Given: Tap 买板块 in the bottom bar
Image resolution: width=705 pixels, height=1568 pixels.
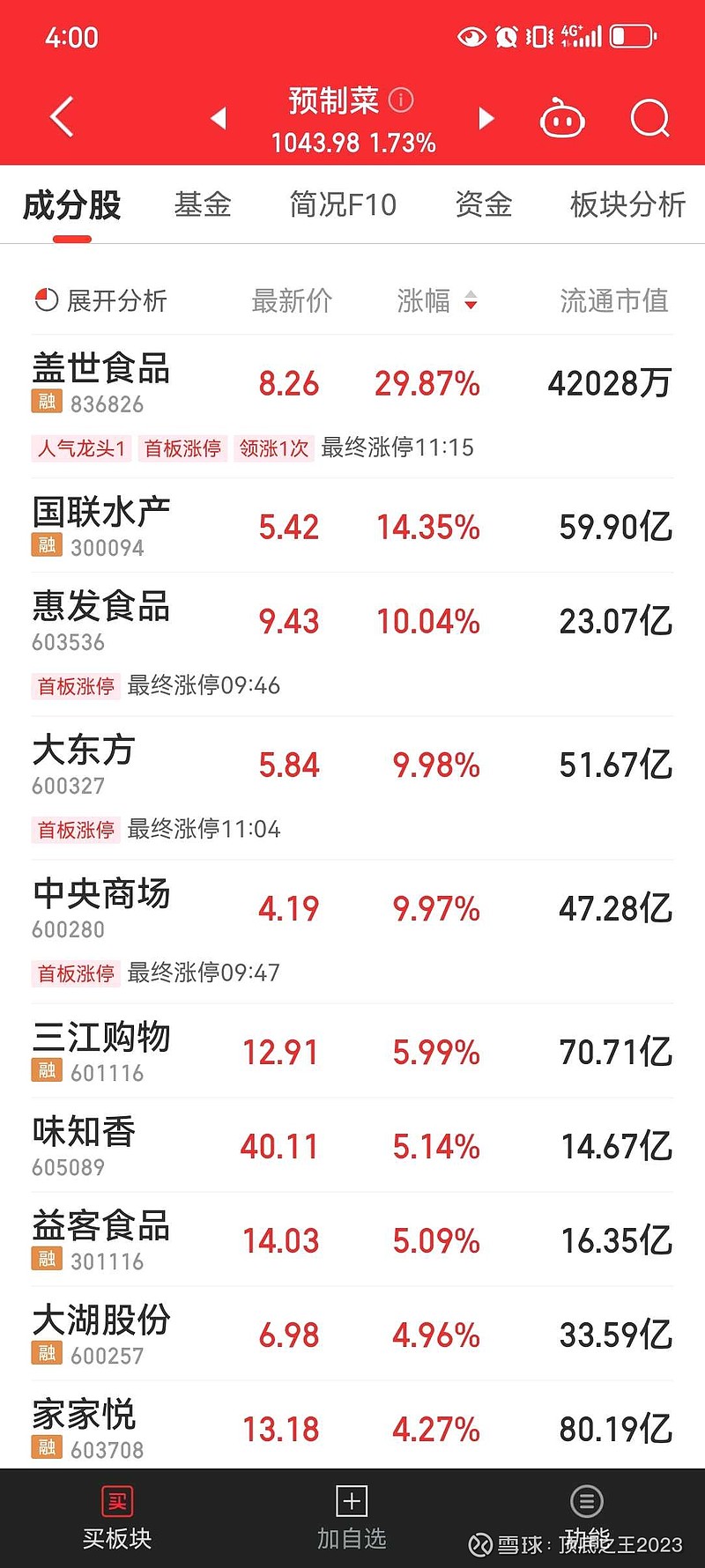Looking at the screenshot, I should [x=117, y=1519].
